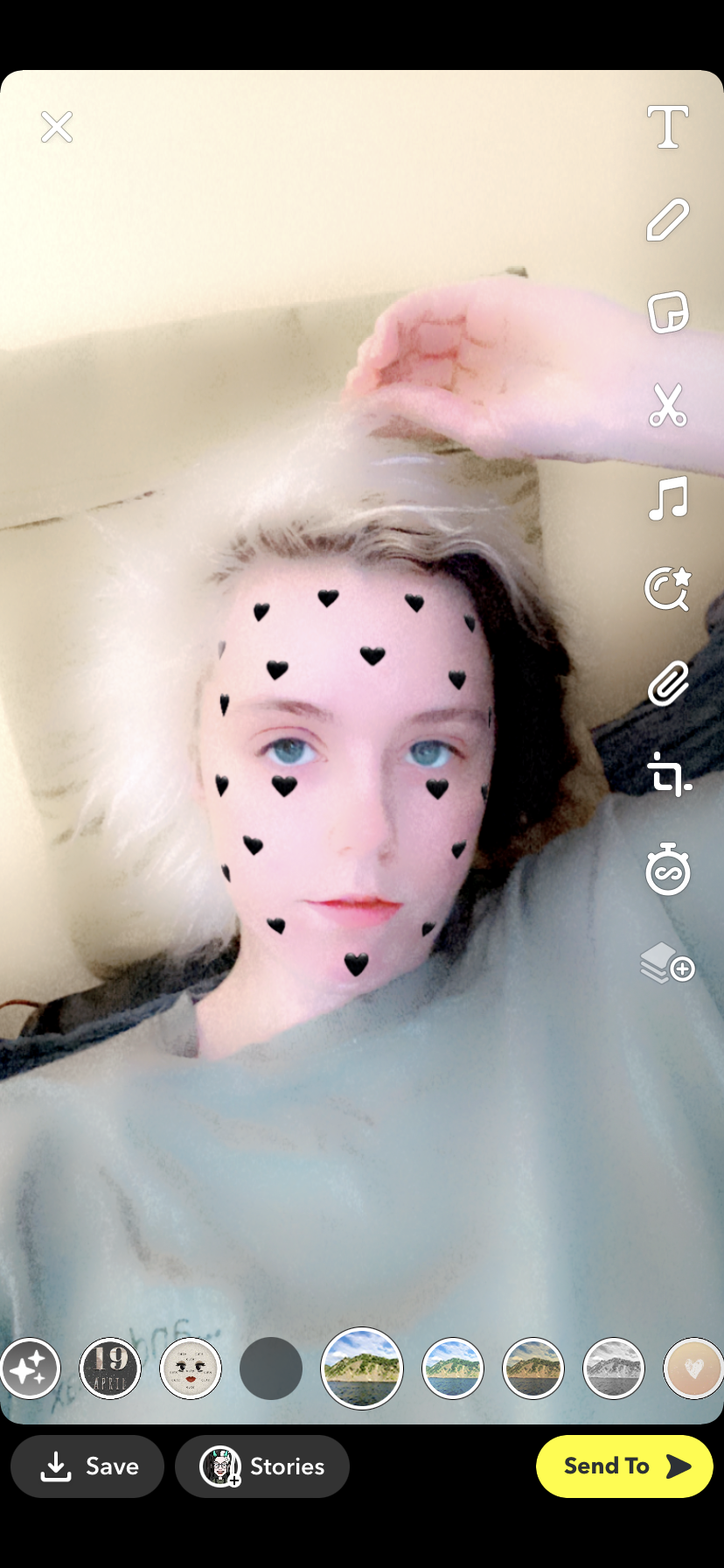Pick the heart filter thumbnail
This screenshot has width=724, height=1568.
tap(694, 1368)
